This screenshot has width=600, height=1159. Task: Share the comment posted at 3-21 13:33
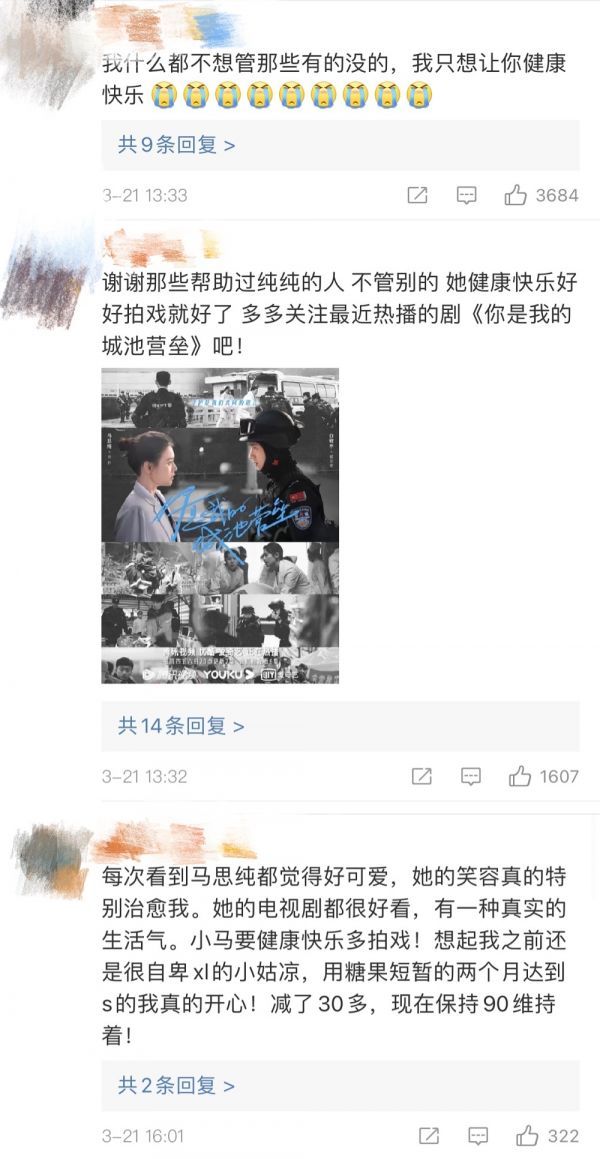pos(418,196)
